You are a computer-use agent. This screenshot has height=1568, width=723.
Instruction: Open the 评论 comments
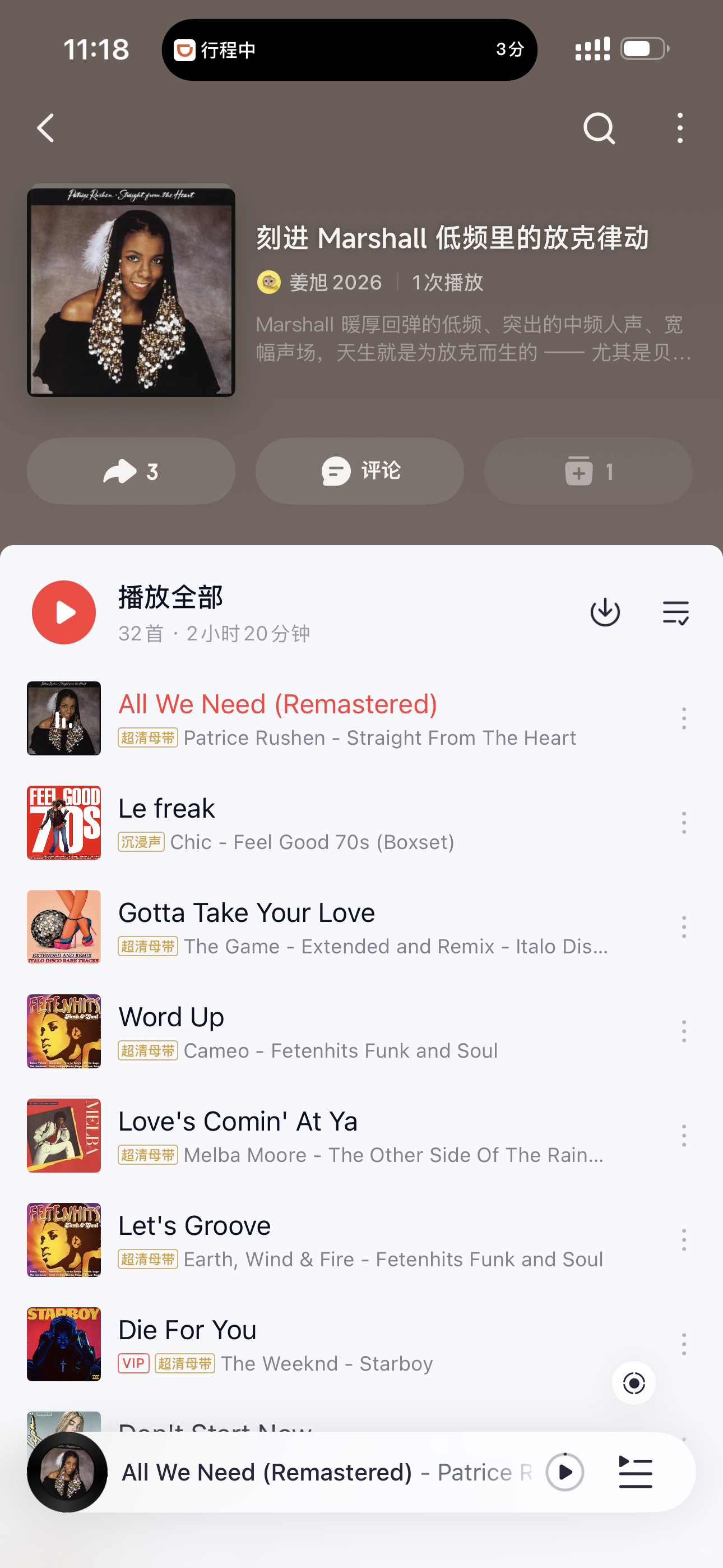point(360,471)
